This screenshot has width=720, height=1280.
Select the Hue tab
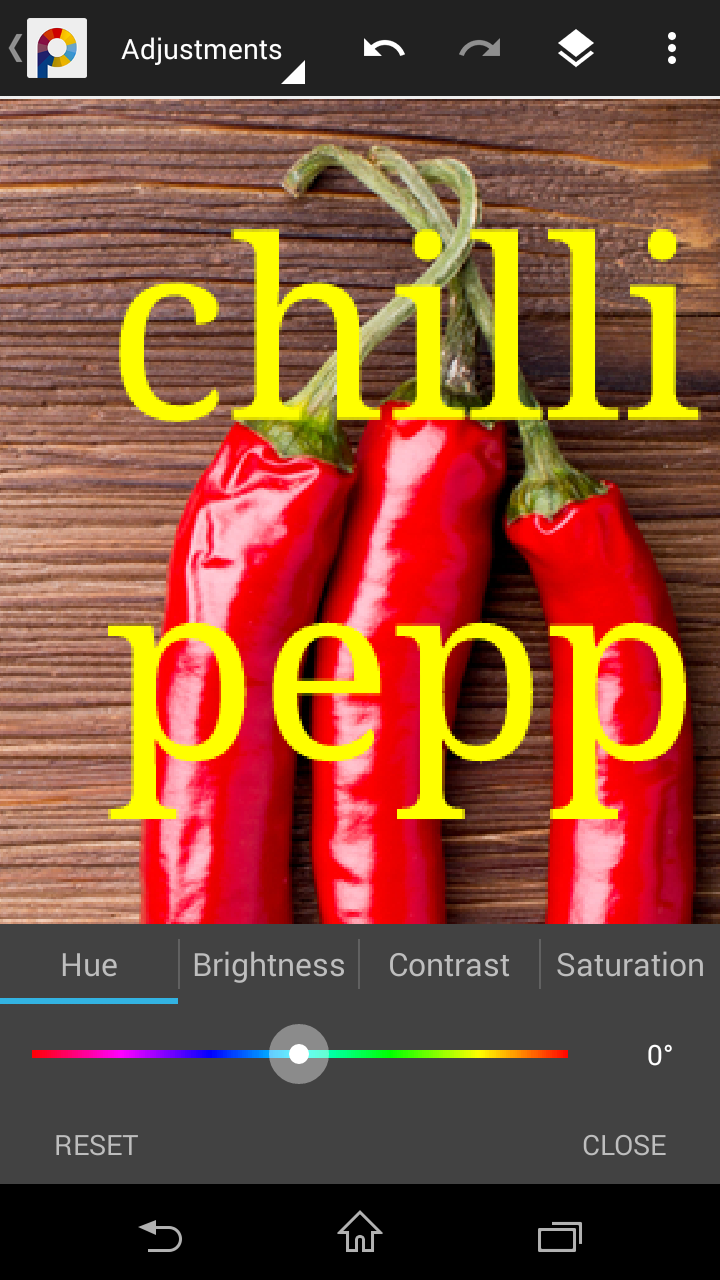click(x=89, y=965)
